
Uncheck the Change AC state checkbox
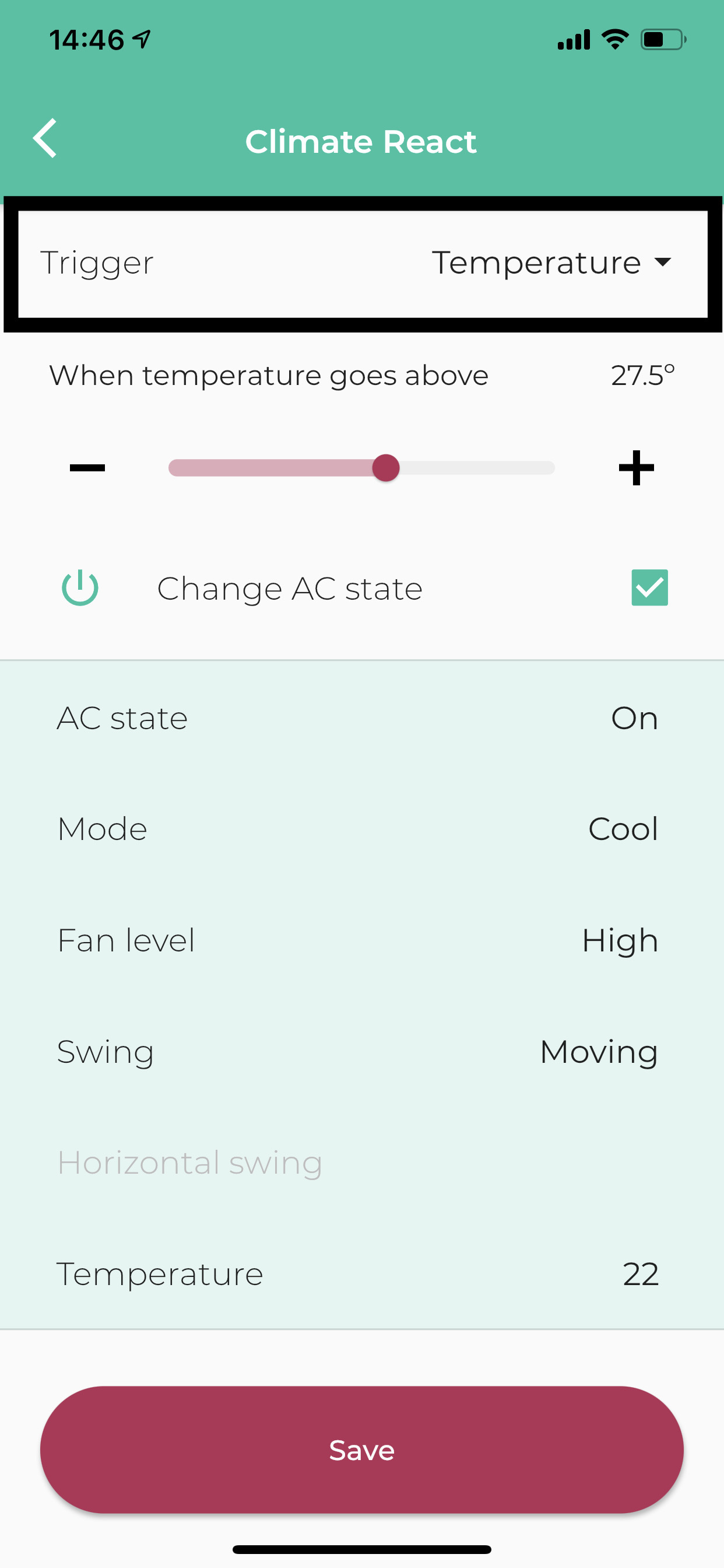coord(649,587)
